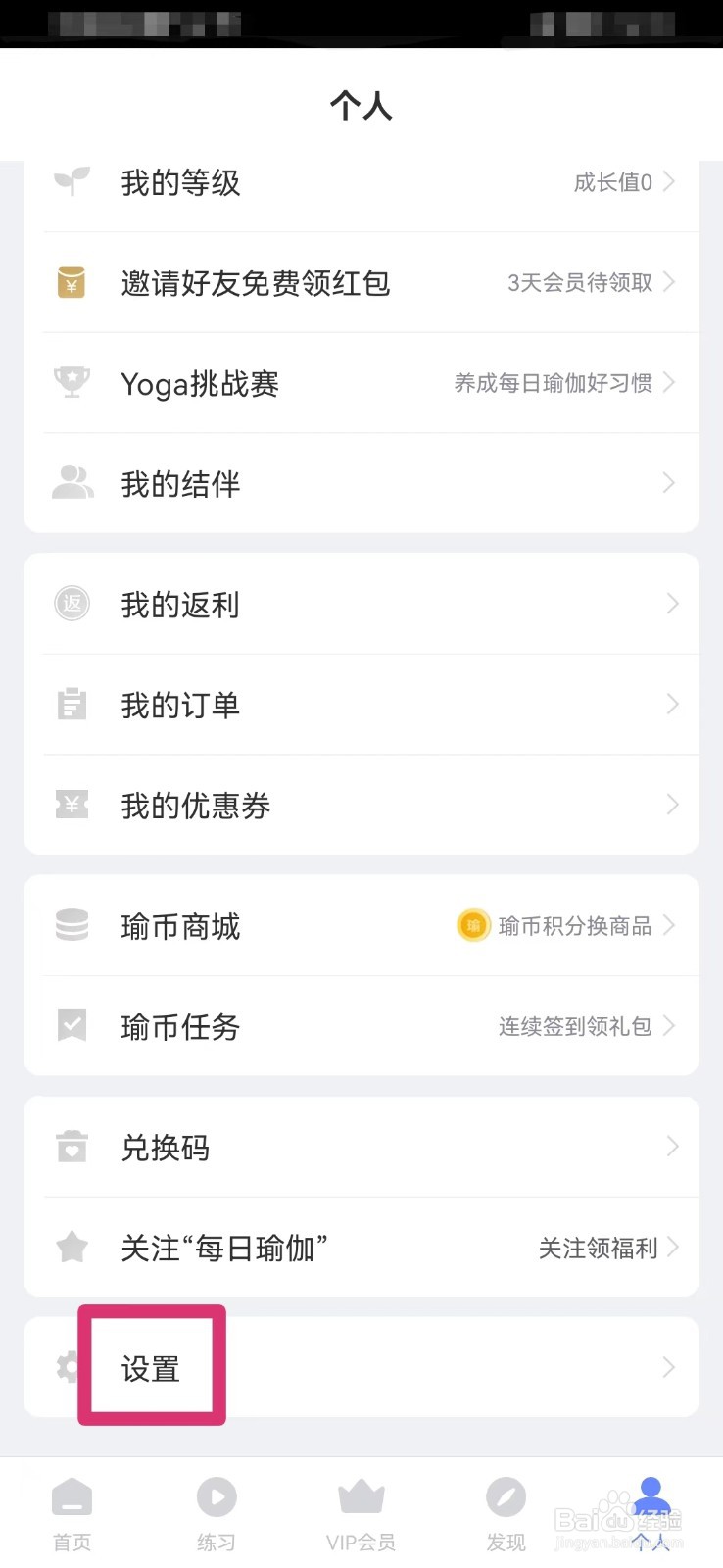Screen dimensions: 723x1568
Task: View 我的优惠券
Action: [361, 806]
